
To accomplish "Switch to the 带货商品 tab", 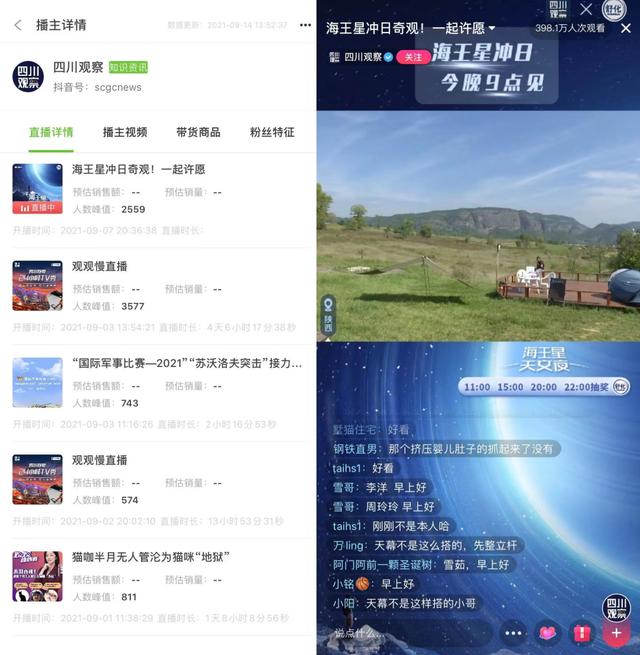I will pos(198,132).
